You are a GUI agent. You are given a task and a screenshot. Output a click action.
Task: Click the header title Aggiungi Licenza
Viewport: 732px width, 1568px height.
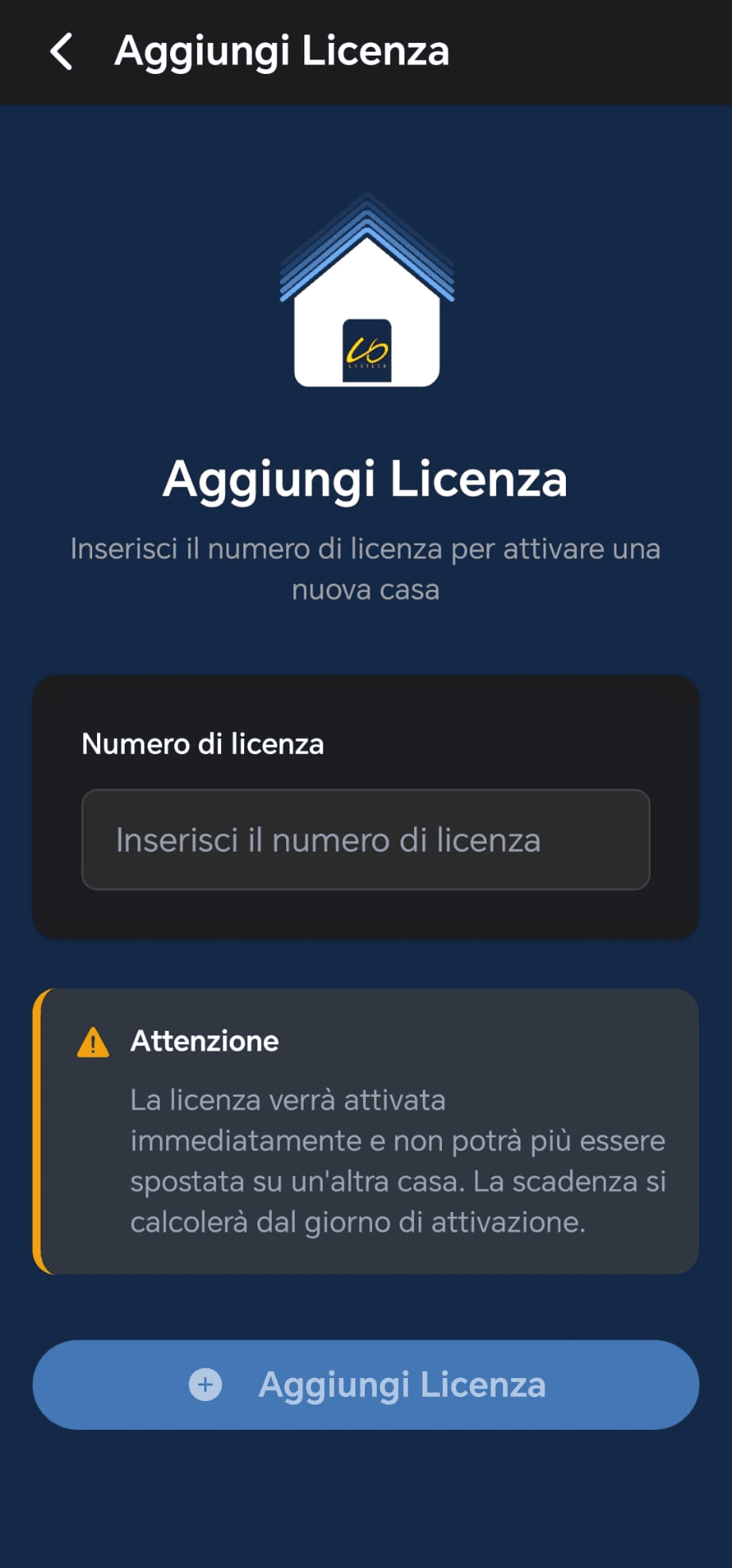[x=282, y=51]
